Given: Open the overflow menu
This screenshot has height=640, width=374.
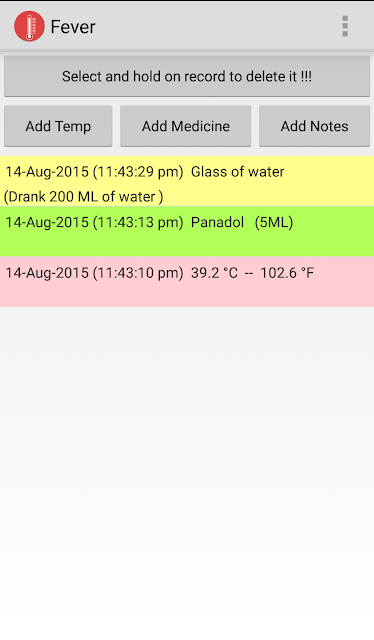Looking at the screenshot, I should coord(345,27).
